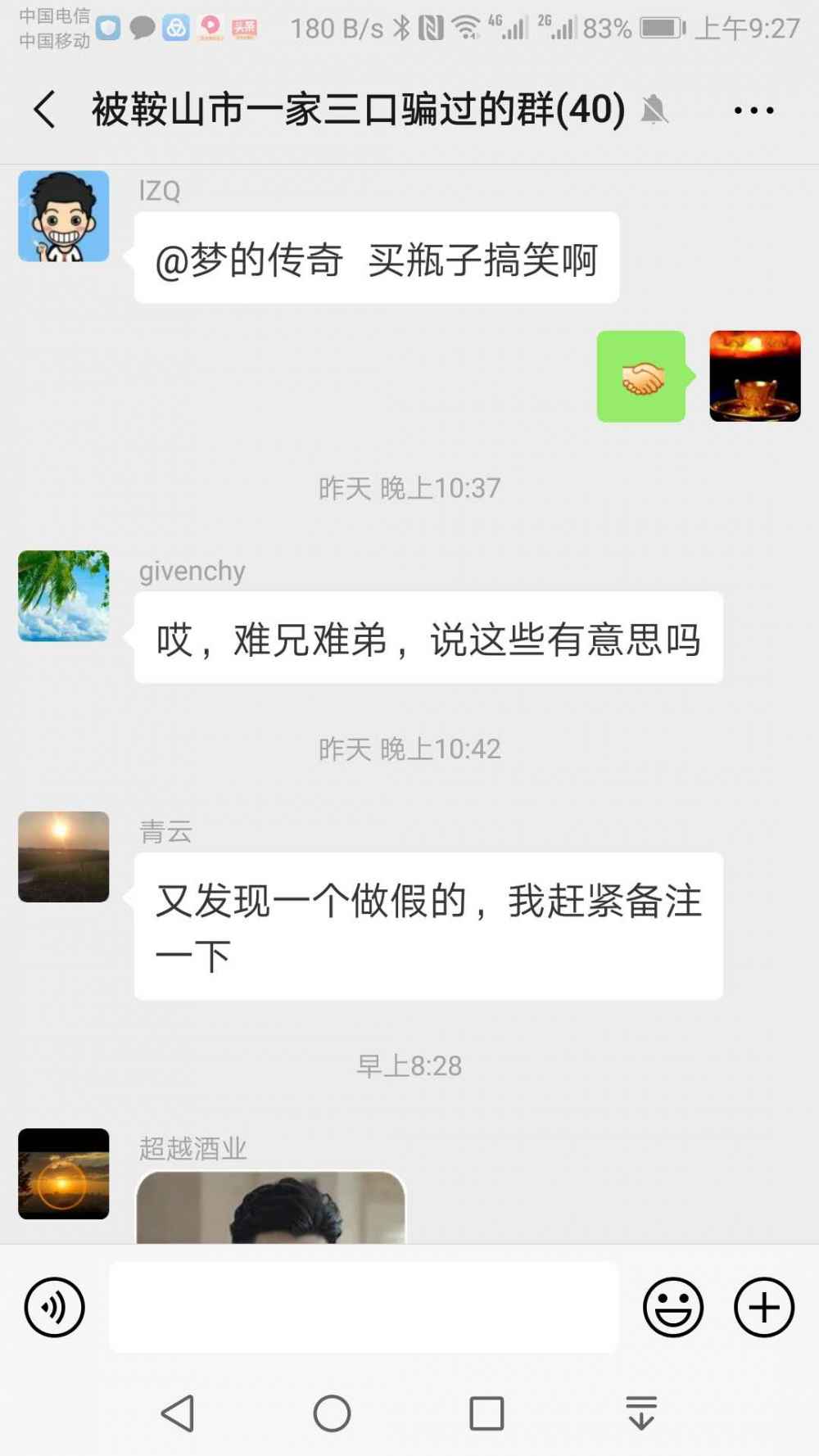View 青云's profile avatar
819x1456 pixels.
click(64, 857)
